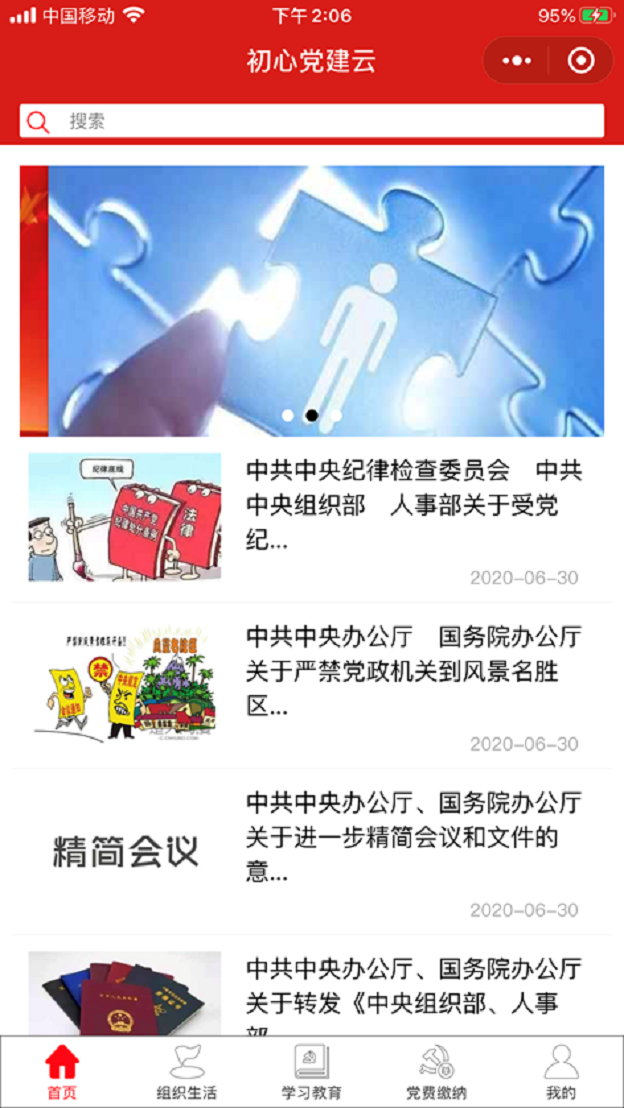Read the notice on 严禁党政机关到风景名胜区

point(412,672)
